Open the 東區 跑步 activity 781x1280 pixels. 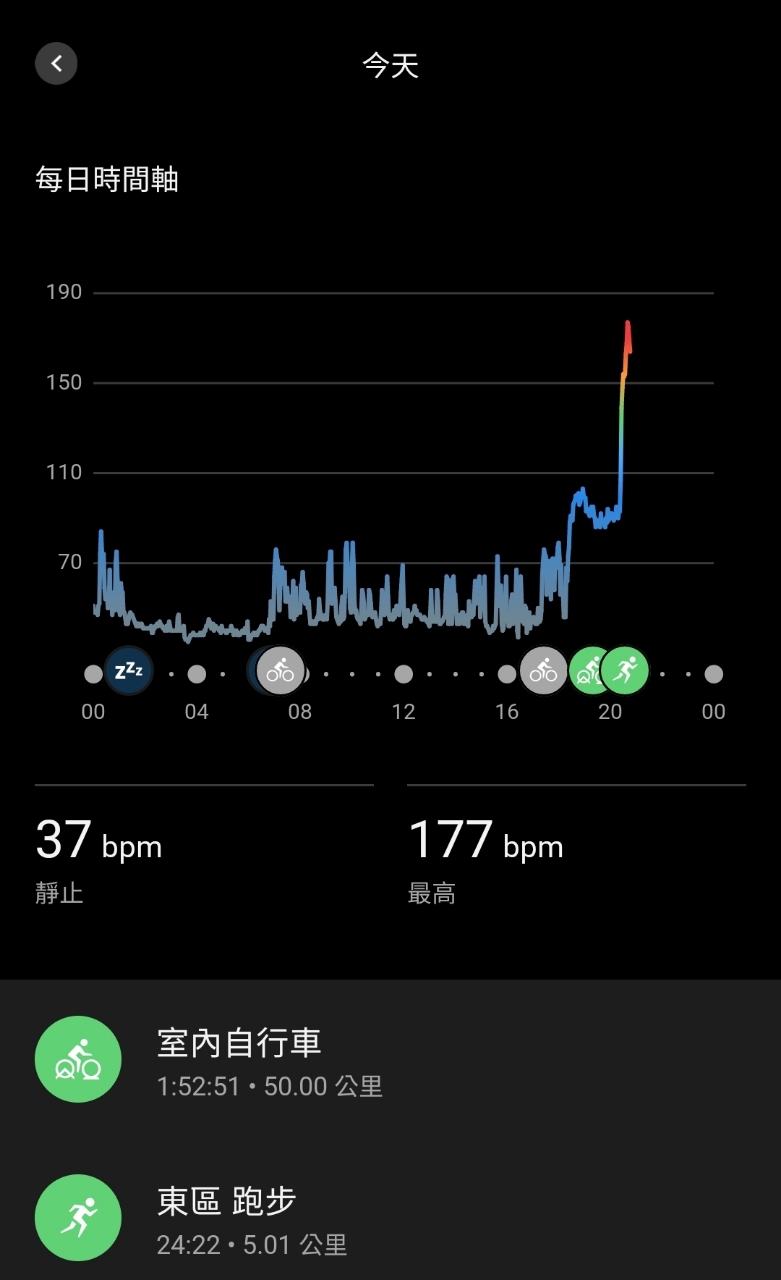coord(390,1218)
